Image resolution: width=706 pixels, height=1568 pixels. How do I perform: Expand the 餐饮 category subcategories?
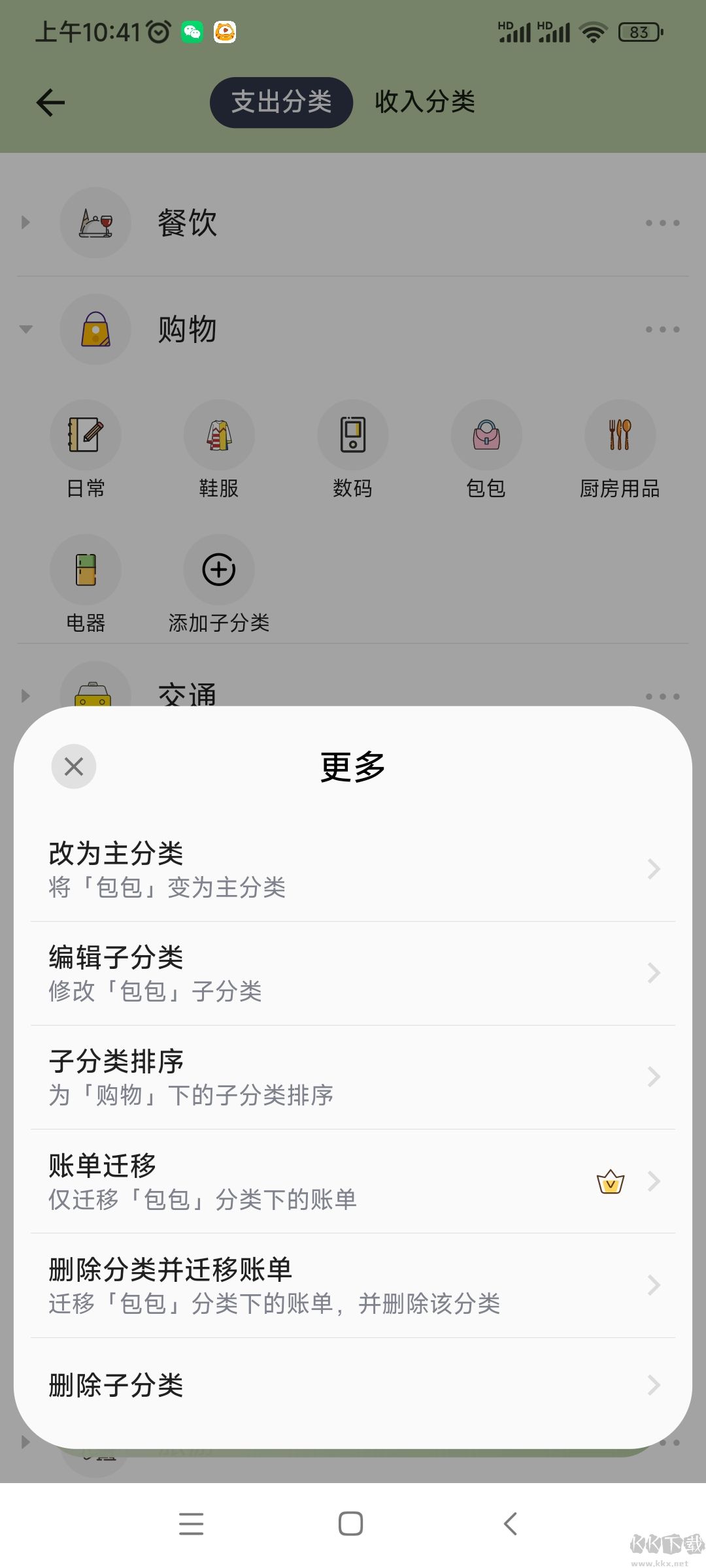(x=26, y=222)
